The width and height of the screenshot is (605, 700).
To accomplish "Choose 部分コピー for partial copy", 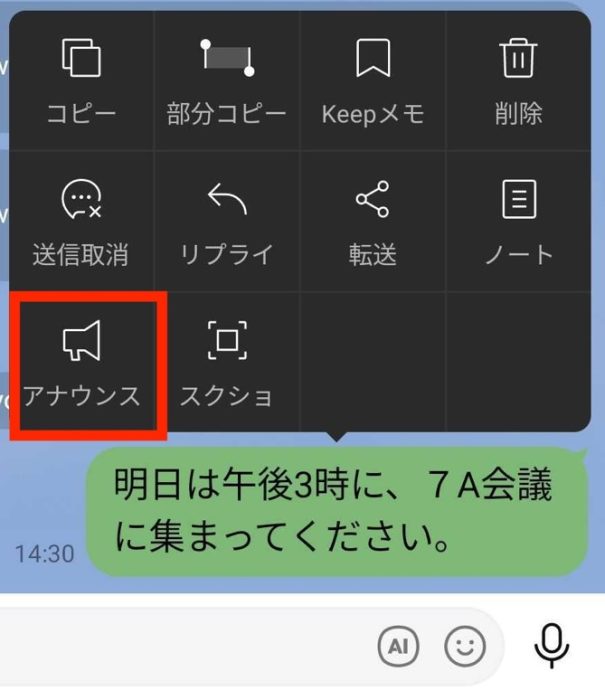I will (x=227, y=81).
